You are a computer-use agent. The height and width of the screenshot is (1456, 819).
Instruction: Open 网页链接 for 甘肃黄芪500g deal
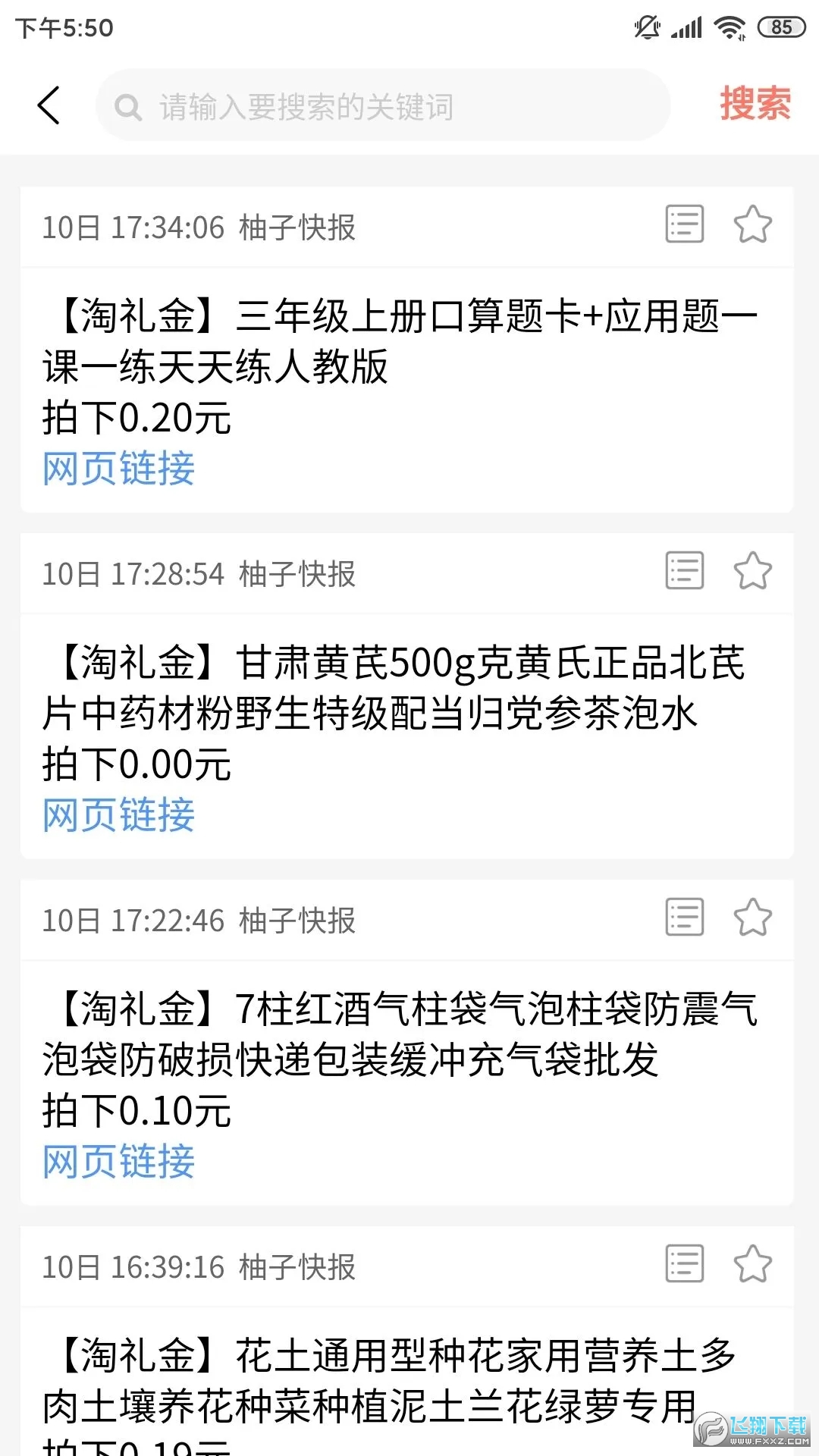click(119, 815)
